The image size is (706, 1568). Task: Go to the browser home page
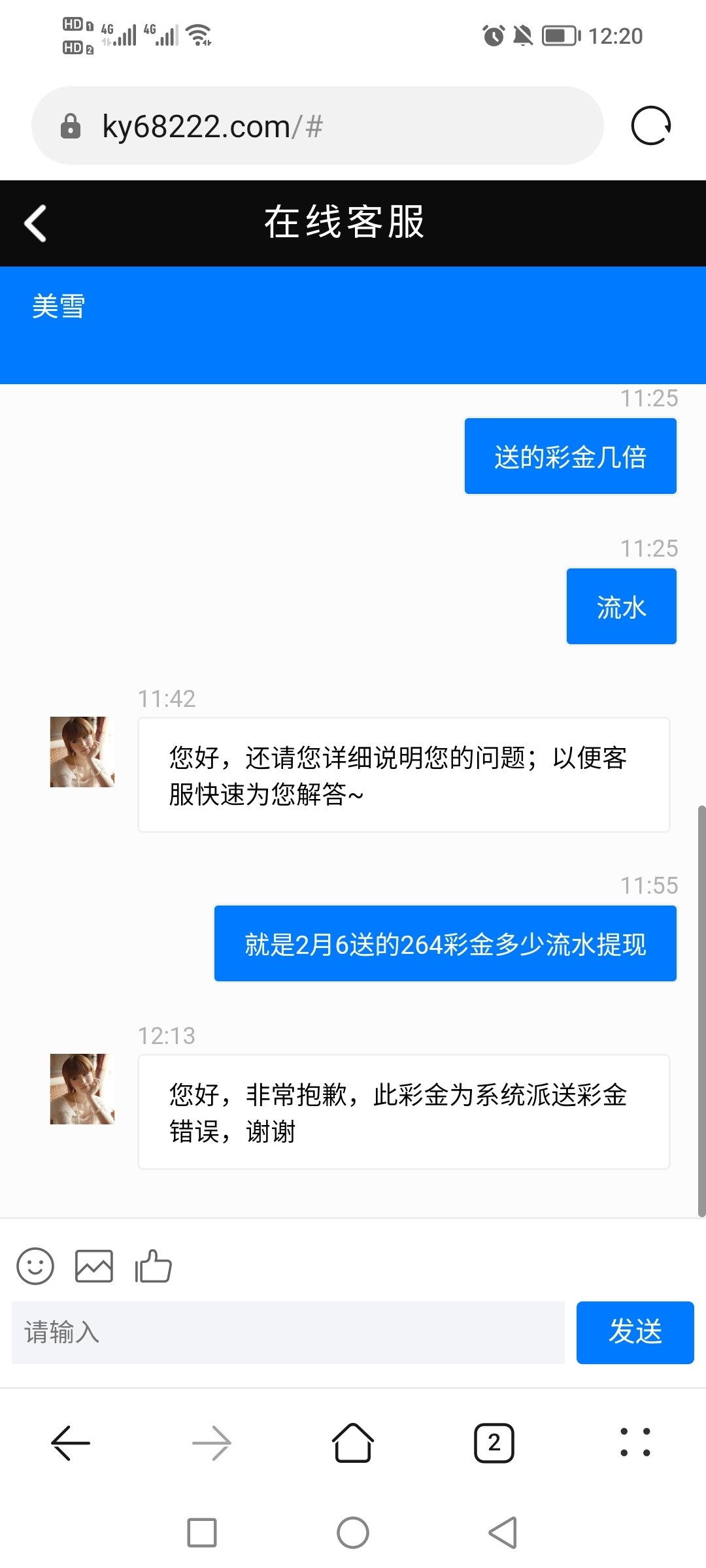(x=353, y=1442)
